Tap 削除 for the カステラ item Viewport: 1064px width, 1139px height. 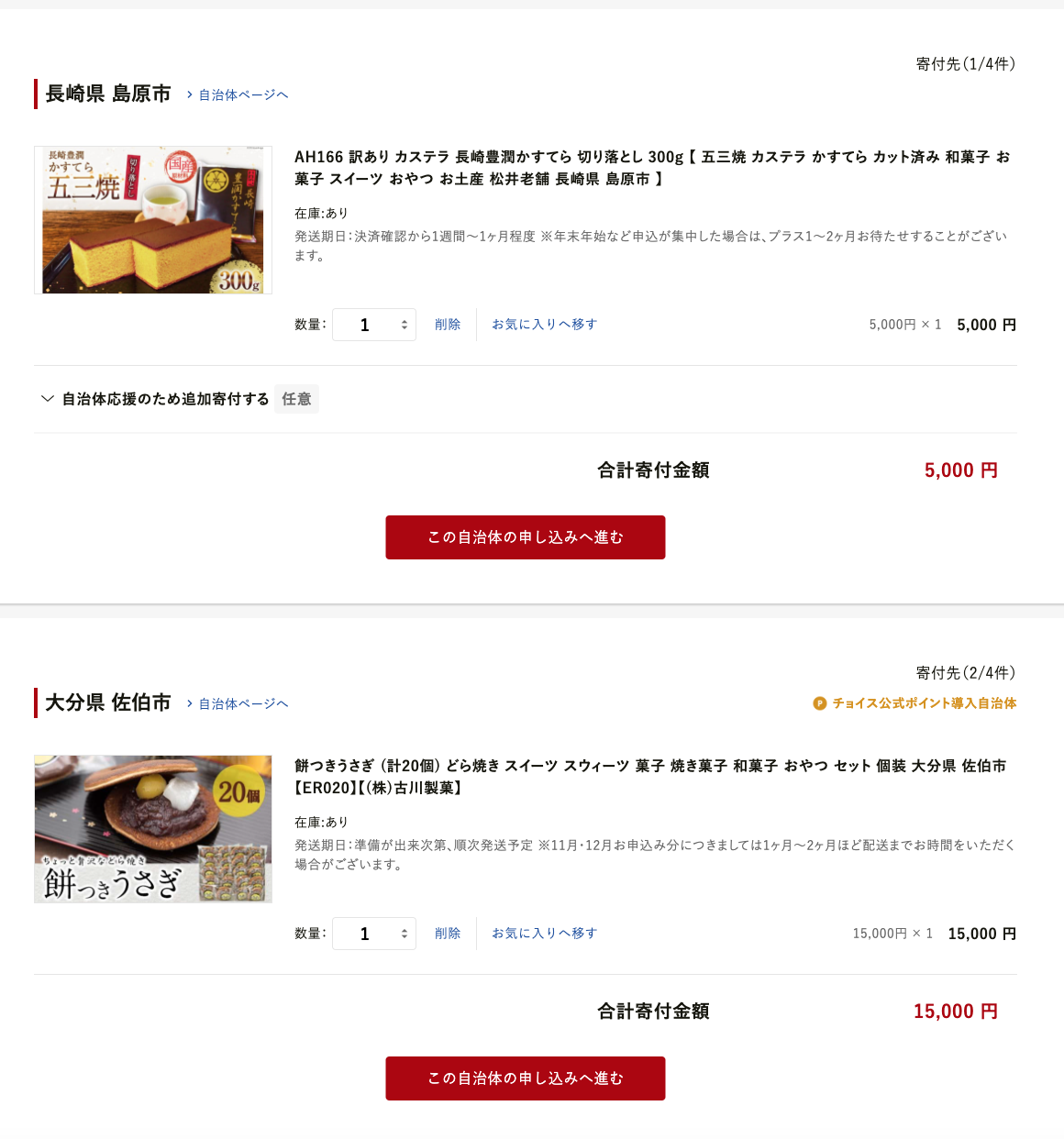coord(448,325)
